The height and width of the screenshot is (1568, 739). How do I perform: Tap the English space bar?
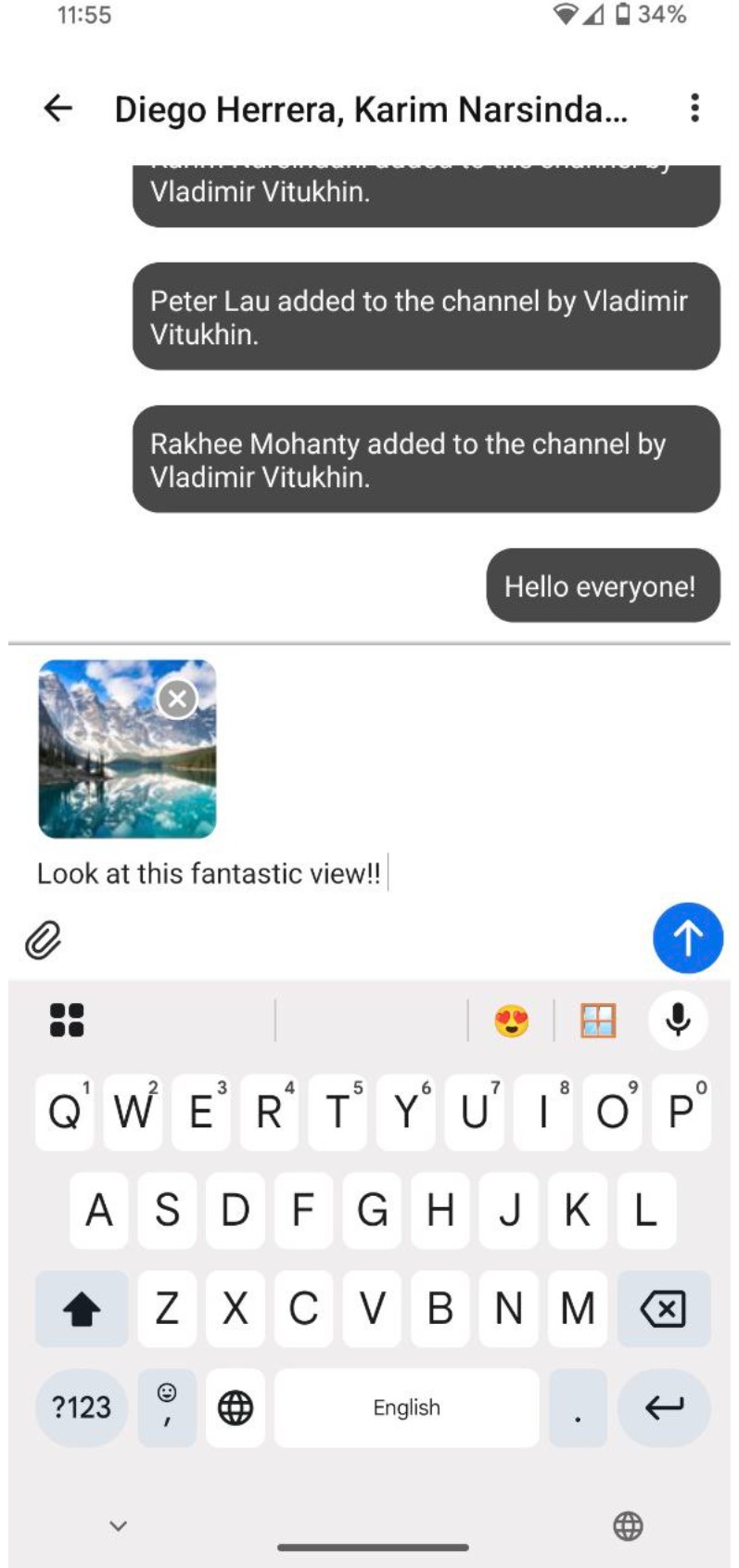406,1407
